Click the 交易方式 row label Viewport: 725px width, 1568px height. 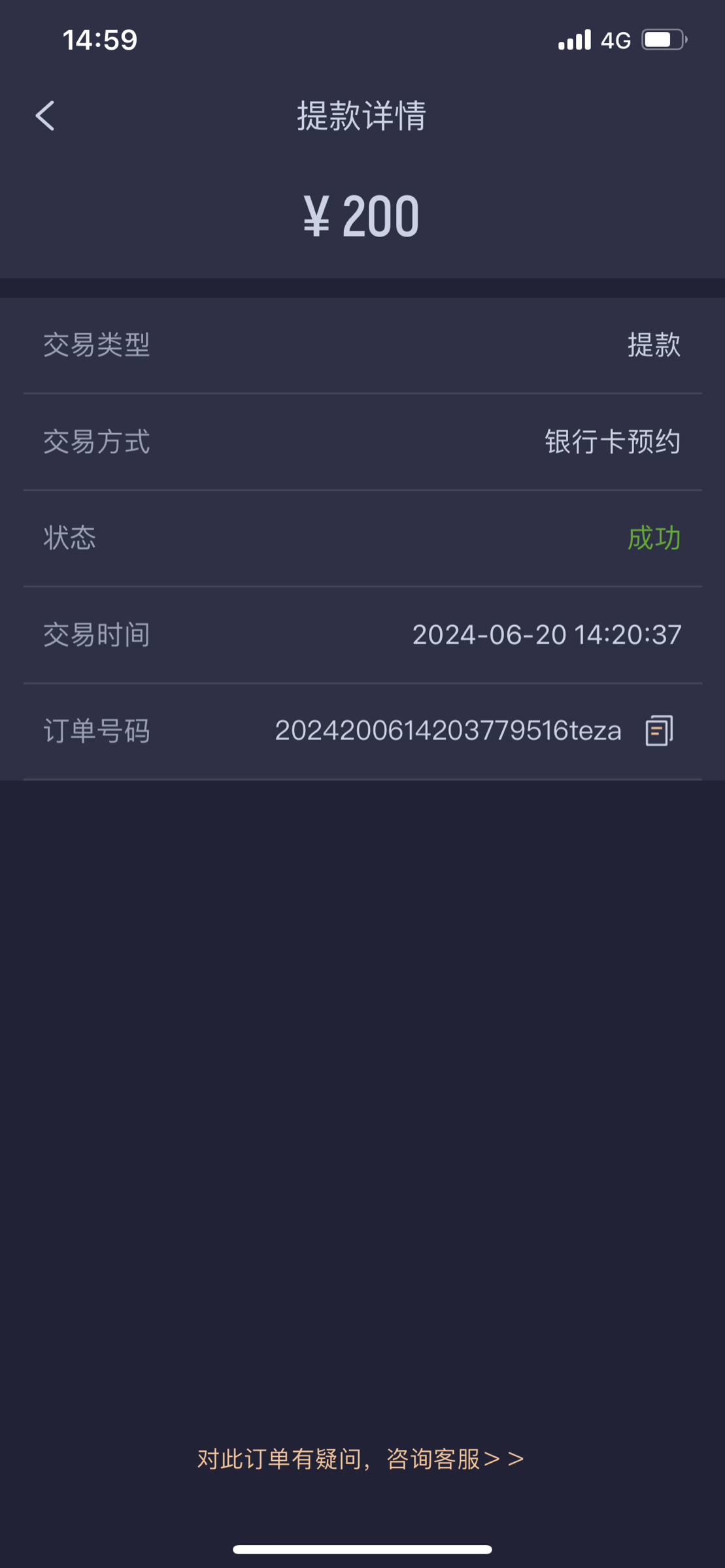(96, 442)
